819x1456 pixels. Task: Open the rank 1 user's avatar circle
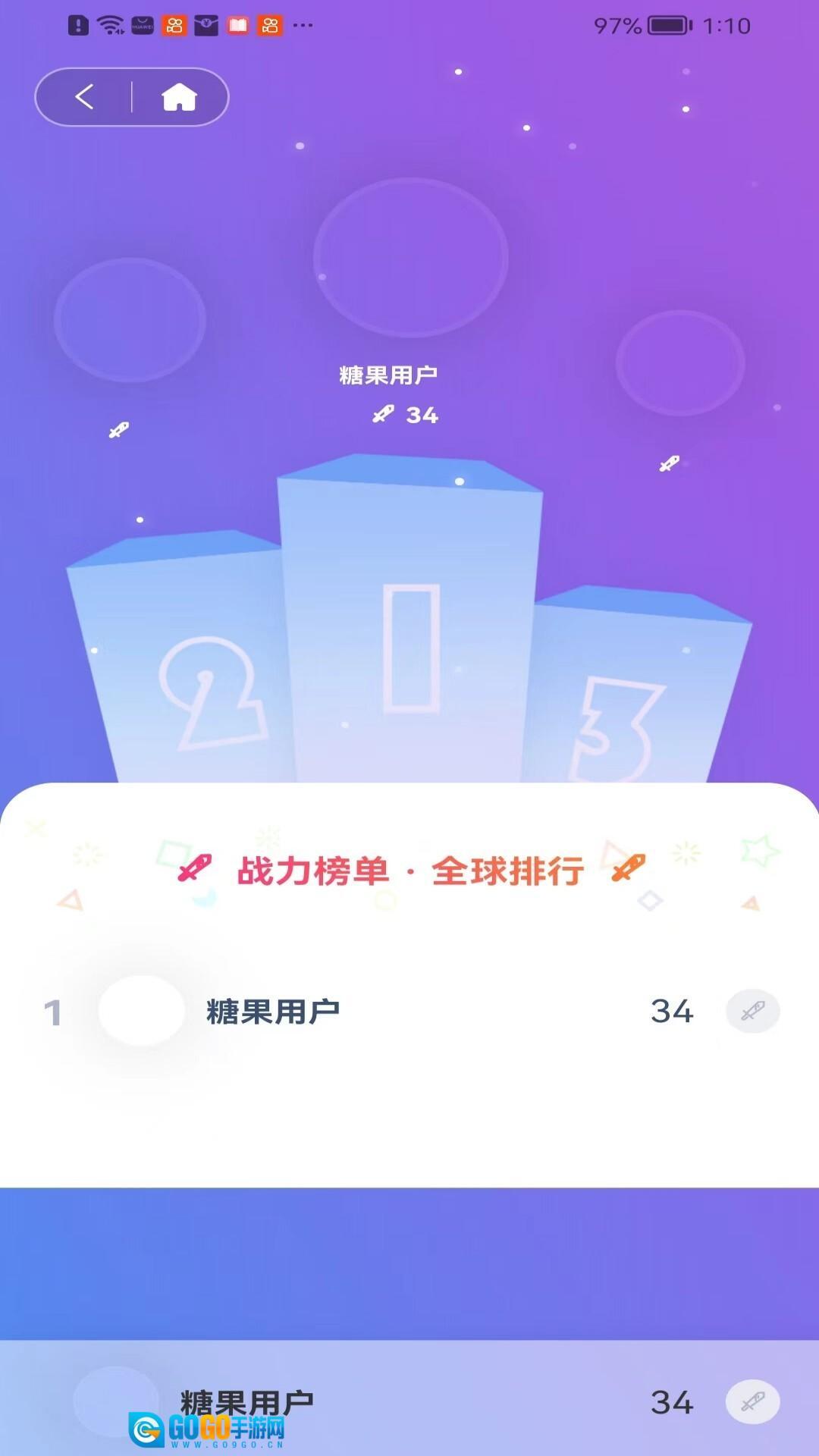141,1009
